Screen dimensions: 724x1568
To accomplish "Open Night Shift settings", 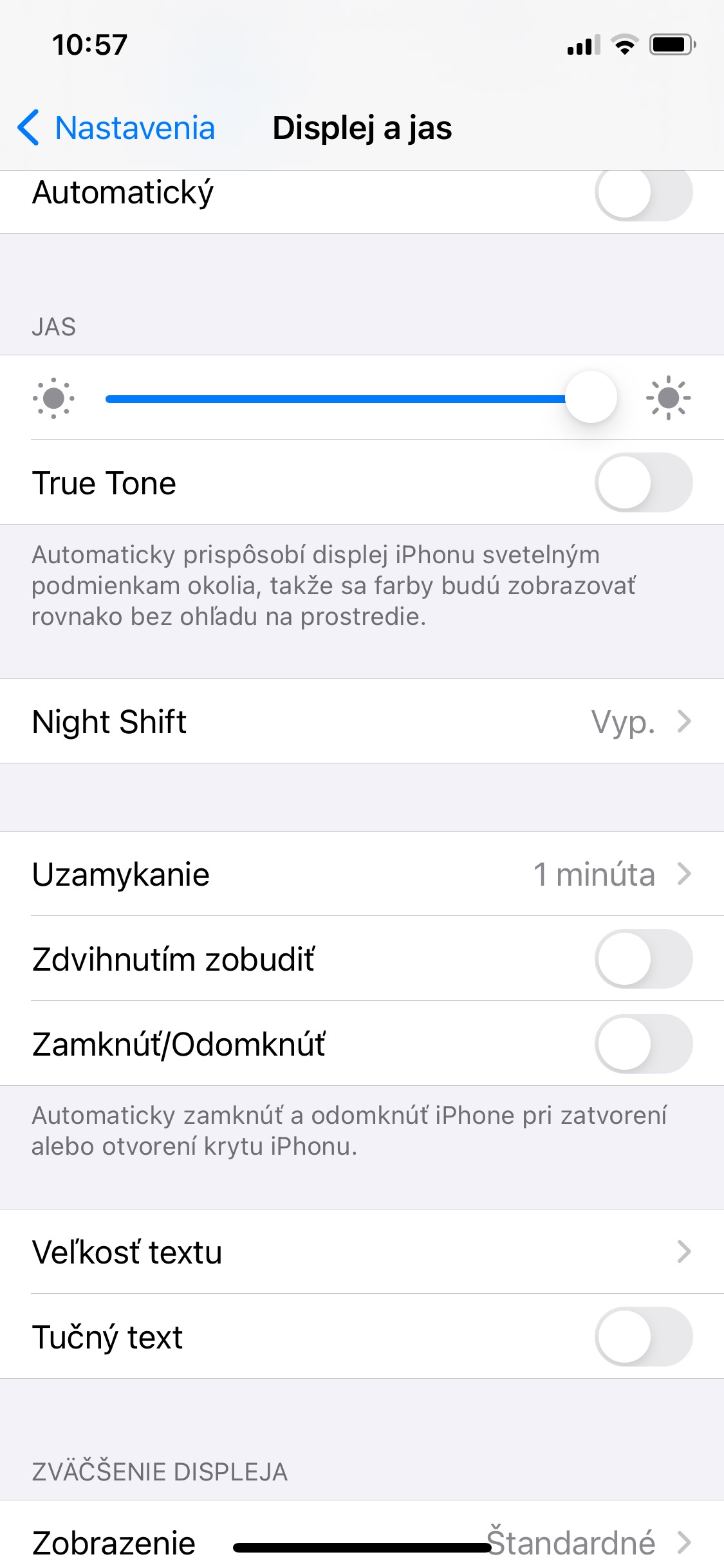I will [362, 722].
